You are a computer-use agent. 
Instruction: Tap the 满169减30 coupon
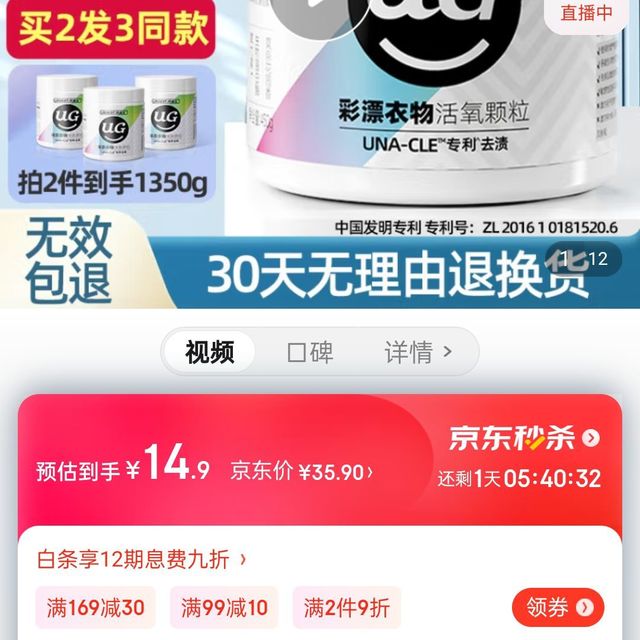[x=91, y=607]
